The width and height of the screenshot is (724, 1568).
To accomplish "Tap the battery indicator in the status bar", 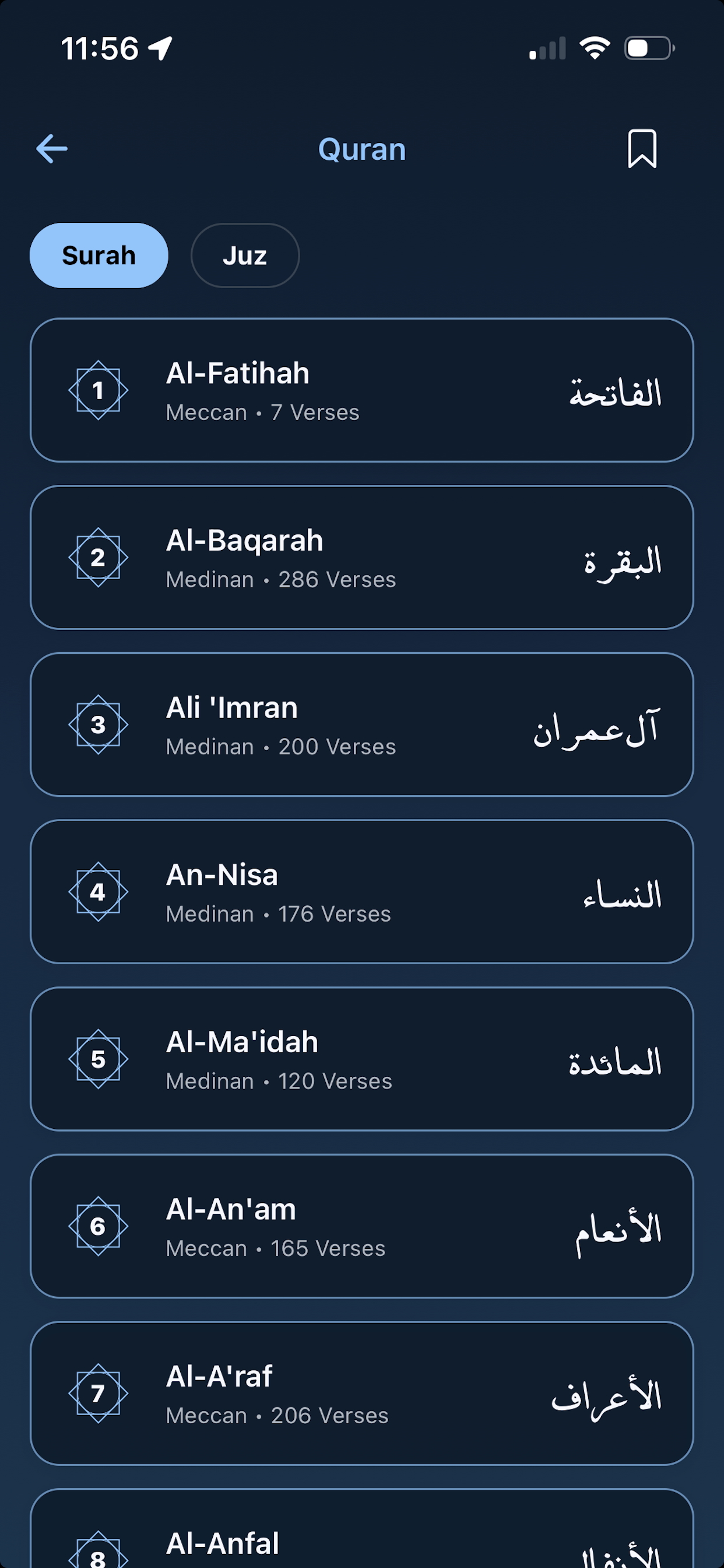I will point(646,48).
